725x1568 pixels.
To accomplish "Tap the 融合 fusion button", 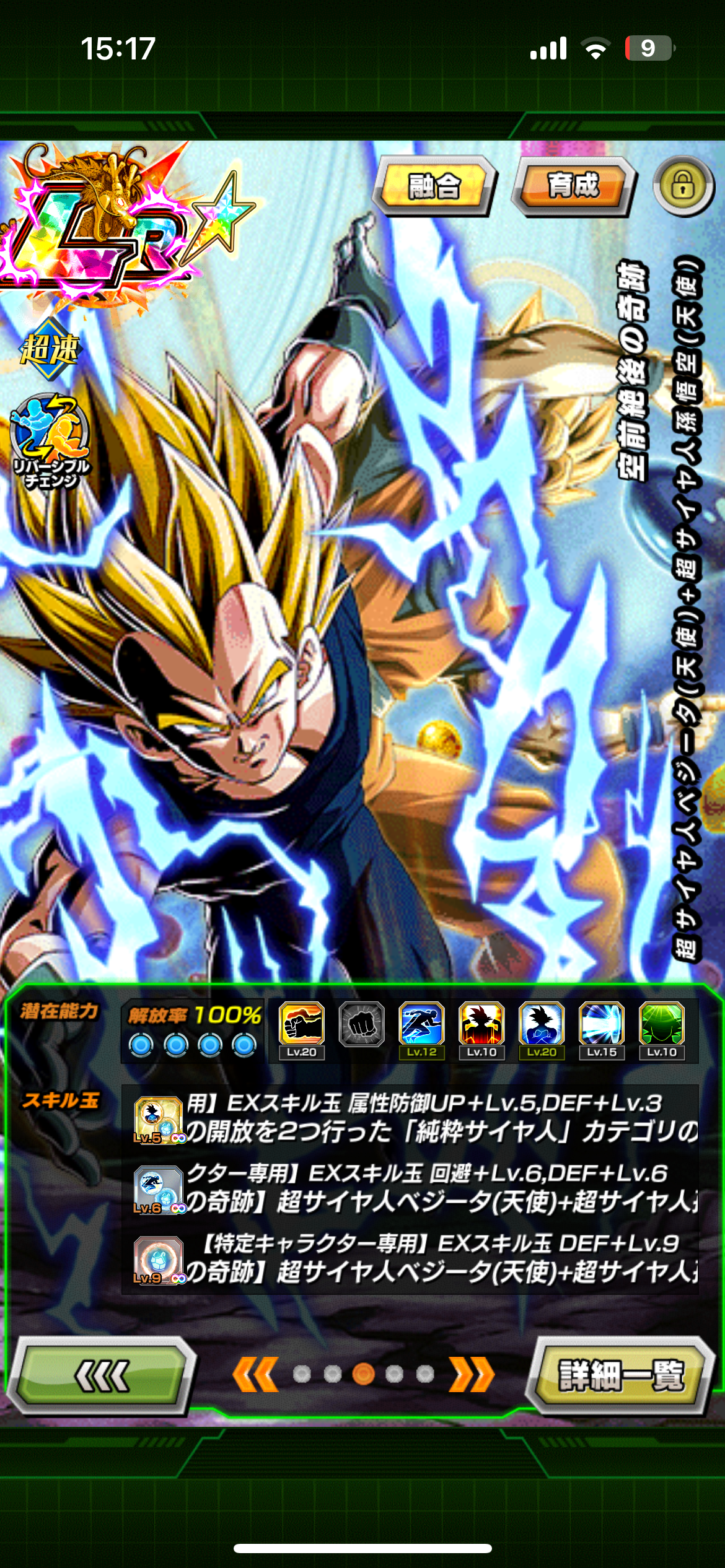I will click(x=434, y=185).
